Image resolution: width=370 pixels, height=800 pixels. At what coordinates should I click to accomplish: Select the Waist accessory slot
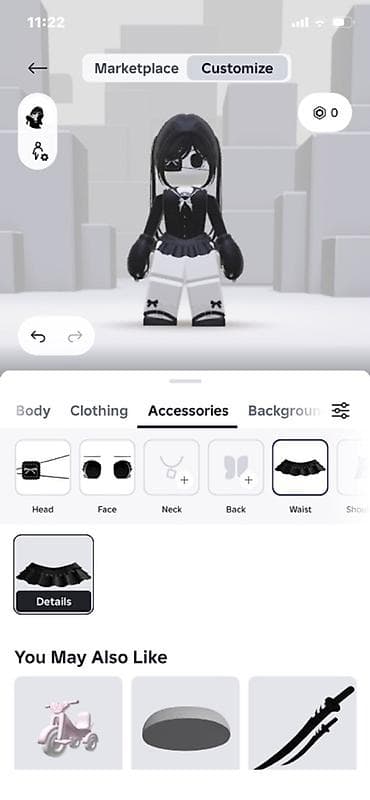pyautogui.click(x=300, y=467)
